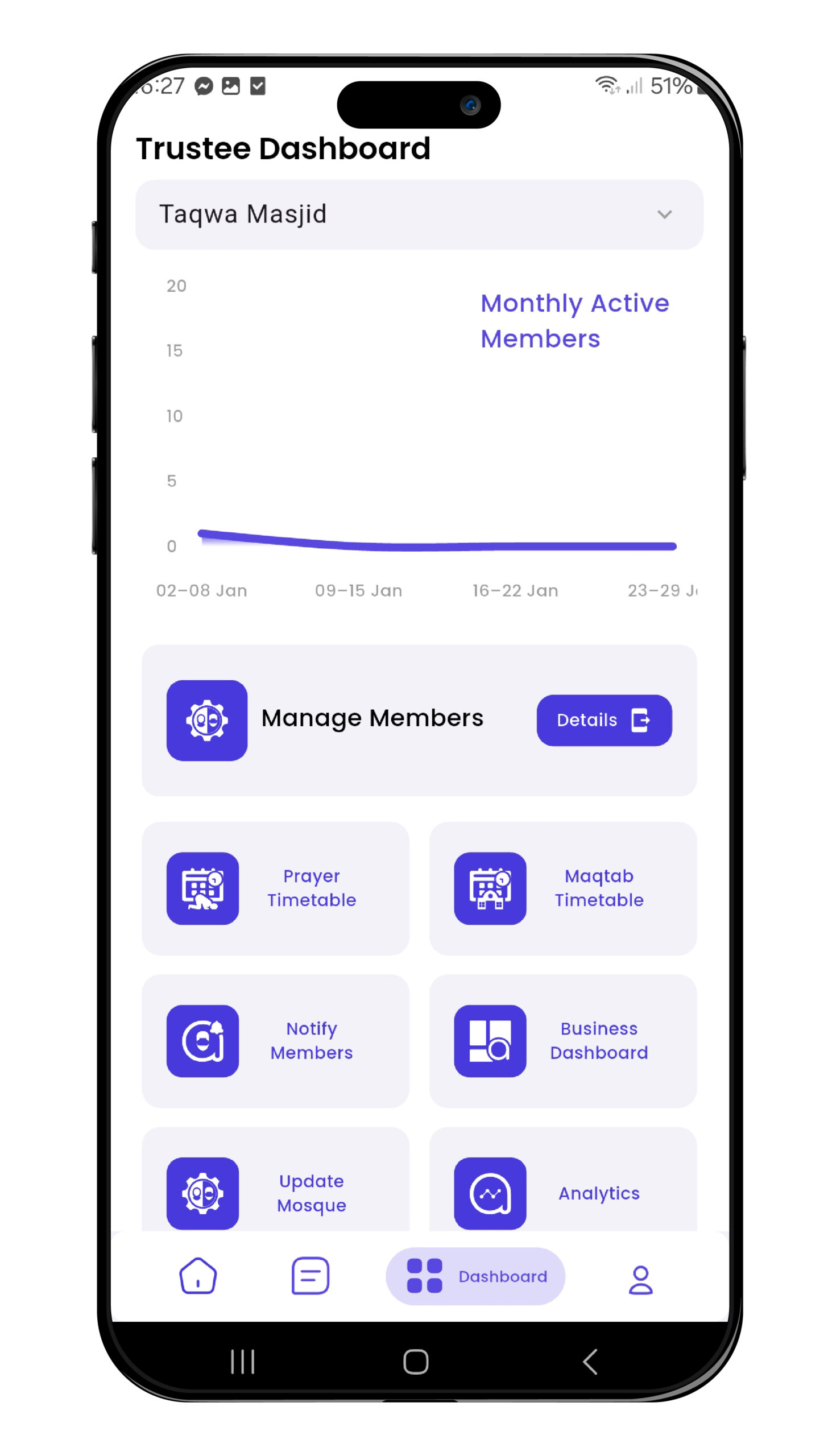The image size is (828, 1456).
Task: Open the Maqtab Timetable card
Action: coord(562,888)
